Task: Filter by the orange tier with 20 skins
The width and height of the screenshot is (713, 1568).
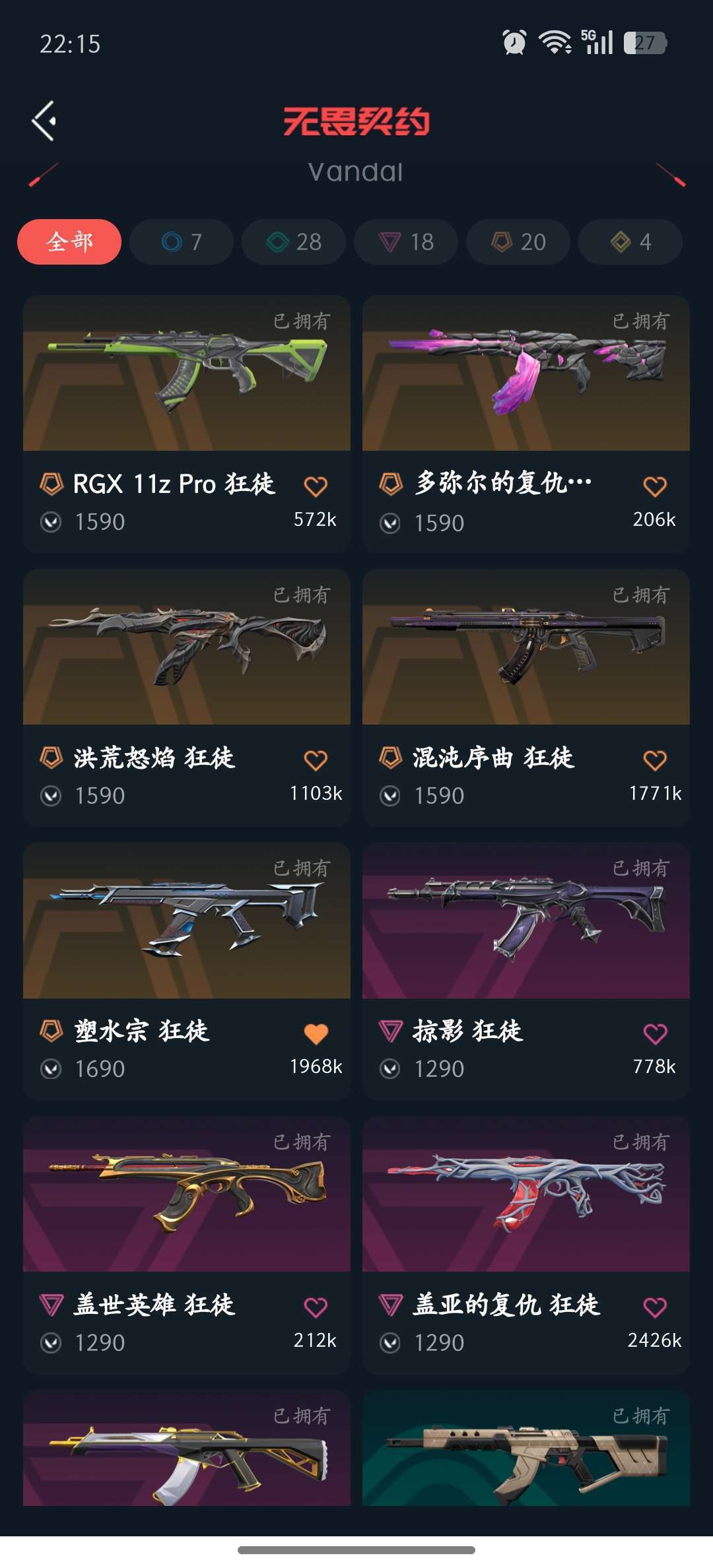Action: pyautogui.click(x=518, y=242)
